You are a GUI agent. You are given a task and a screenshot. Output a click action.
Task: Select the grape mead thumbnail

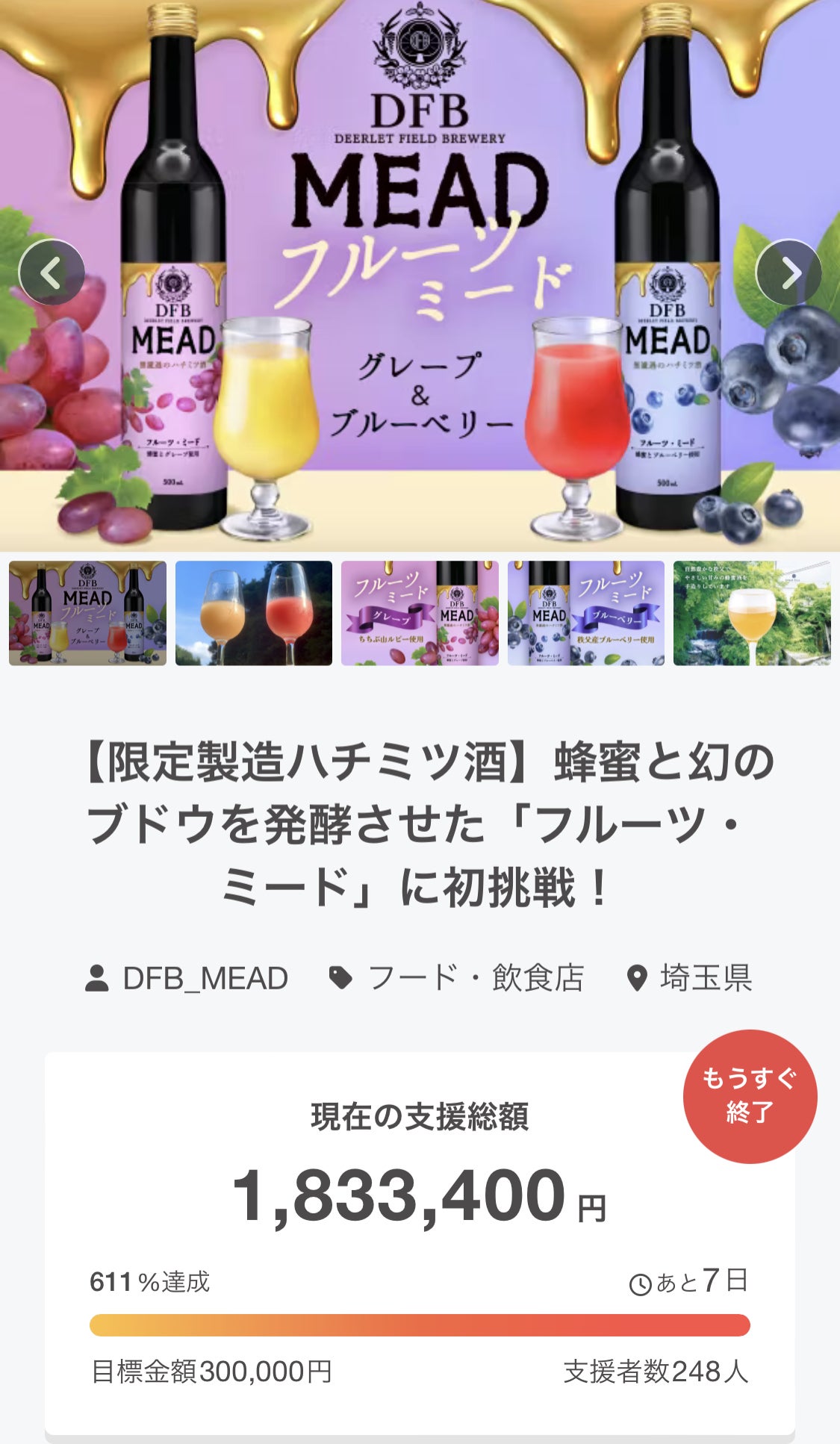(x=420, y=613)
